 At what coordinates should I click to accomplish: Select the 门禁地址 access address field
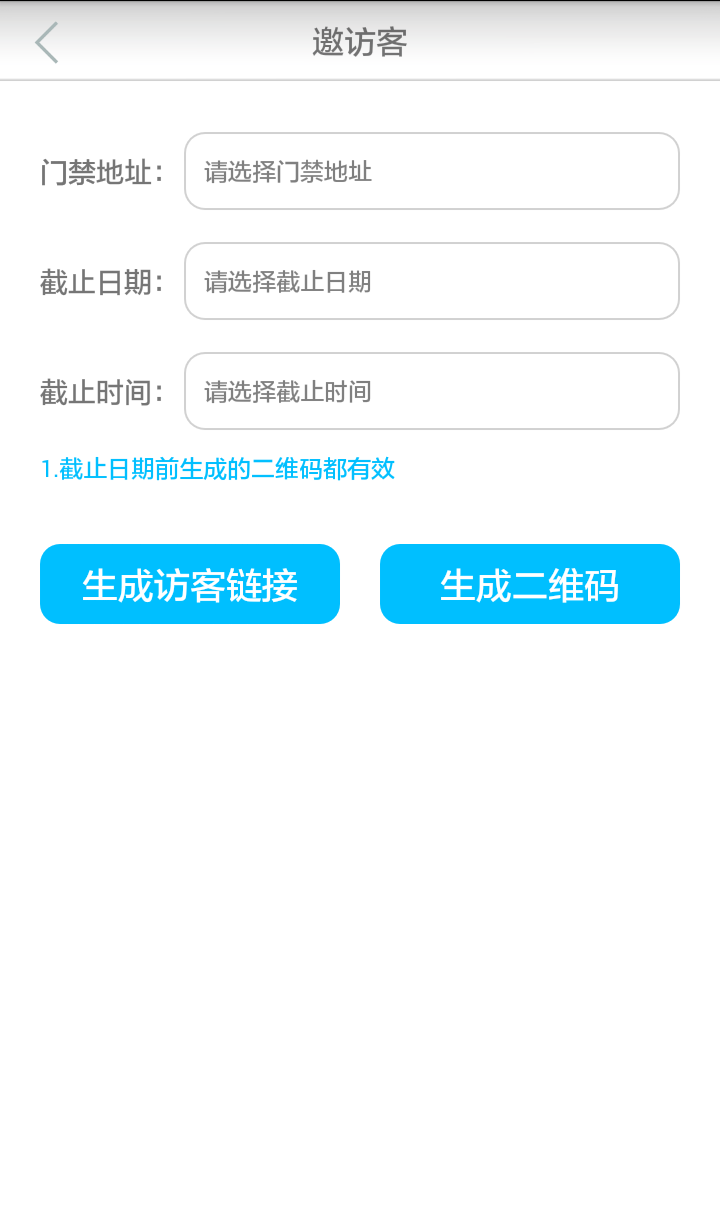431,171
